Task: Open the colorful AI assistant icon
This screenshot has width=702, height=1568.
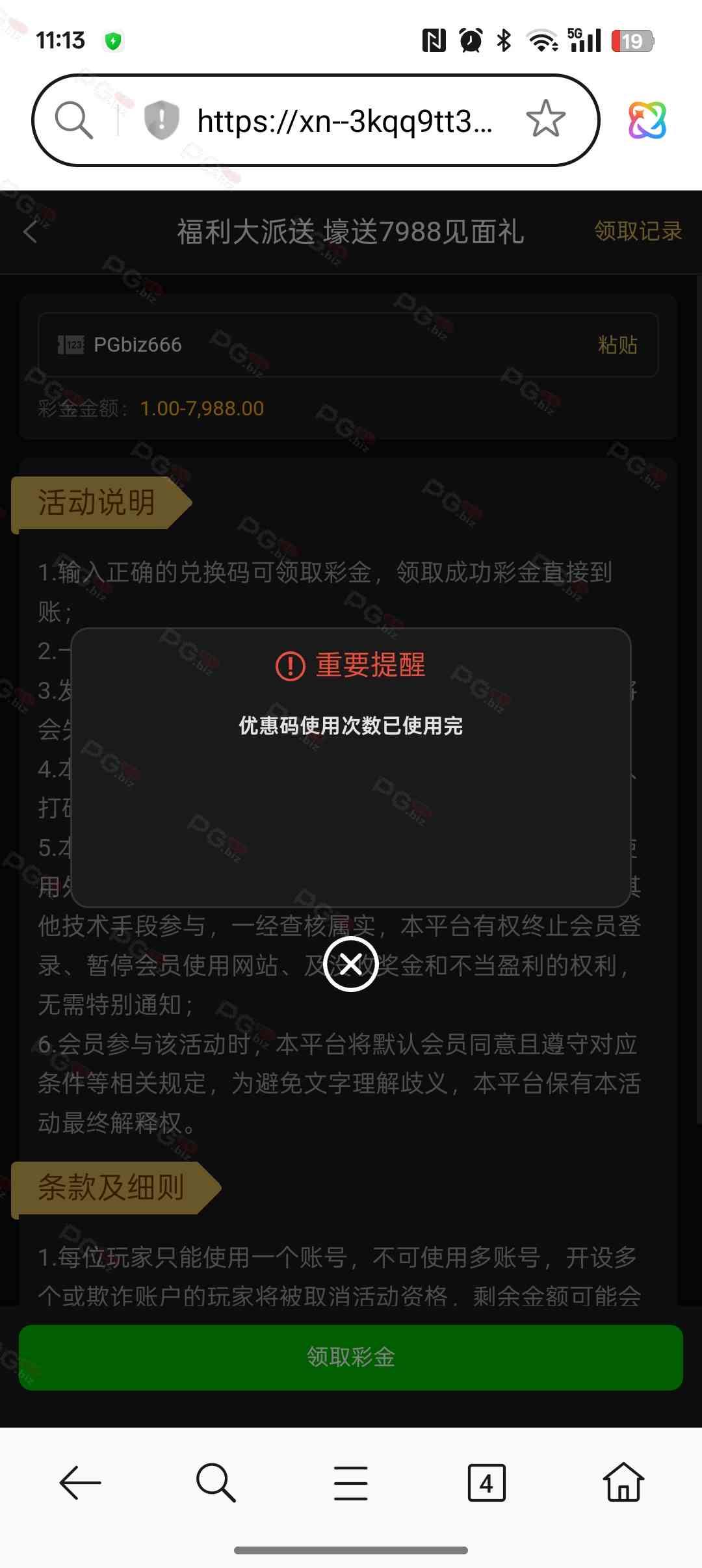Action: click(x=647, y=120)
